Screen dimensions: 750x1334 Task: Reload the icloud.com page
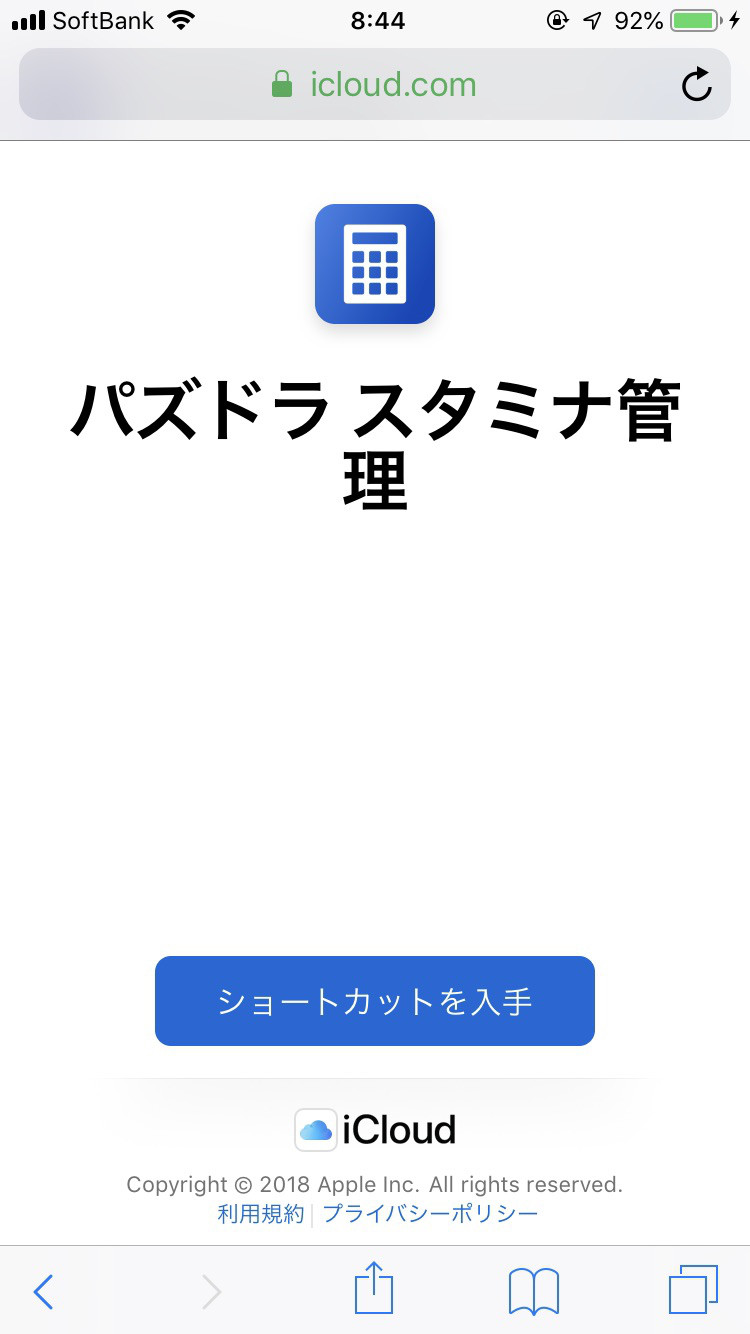pyautogui.click(x=696, y=85)
